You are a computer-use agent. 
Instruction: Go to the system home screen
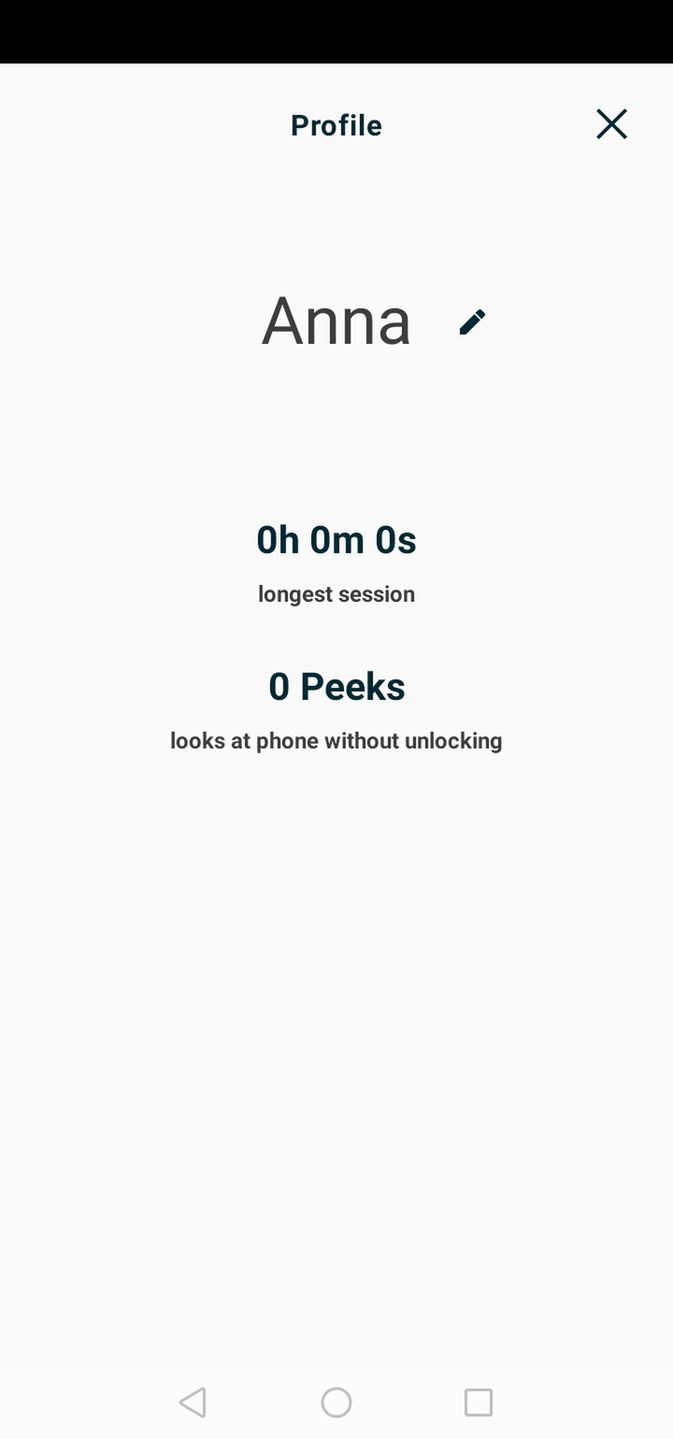tap(336, 1402)
